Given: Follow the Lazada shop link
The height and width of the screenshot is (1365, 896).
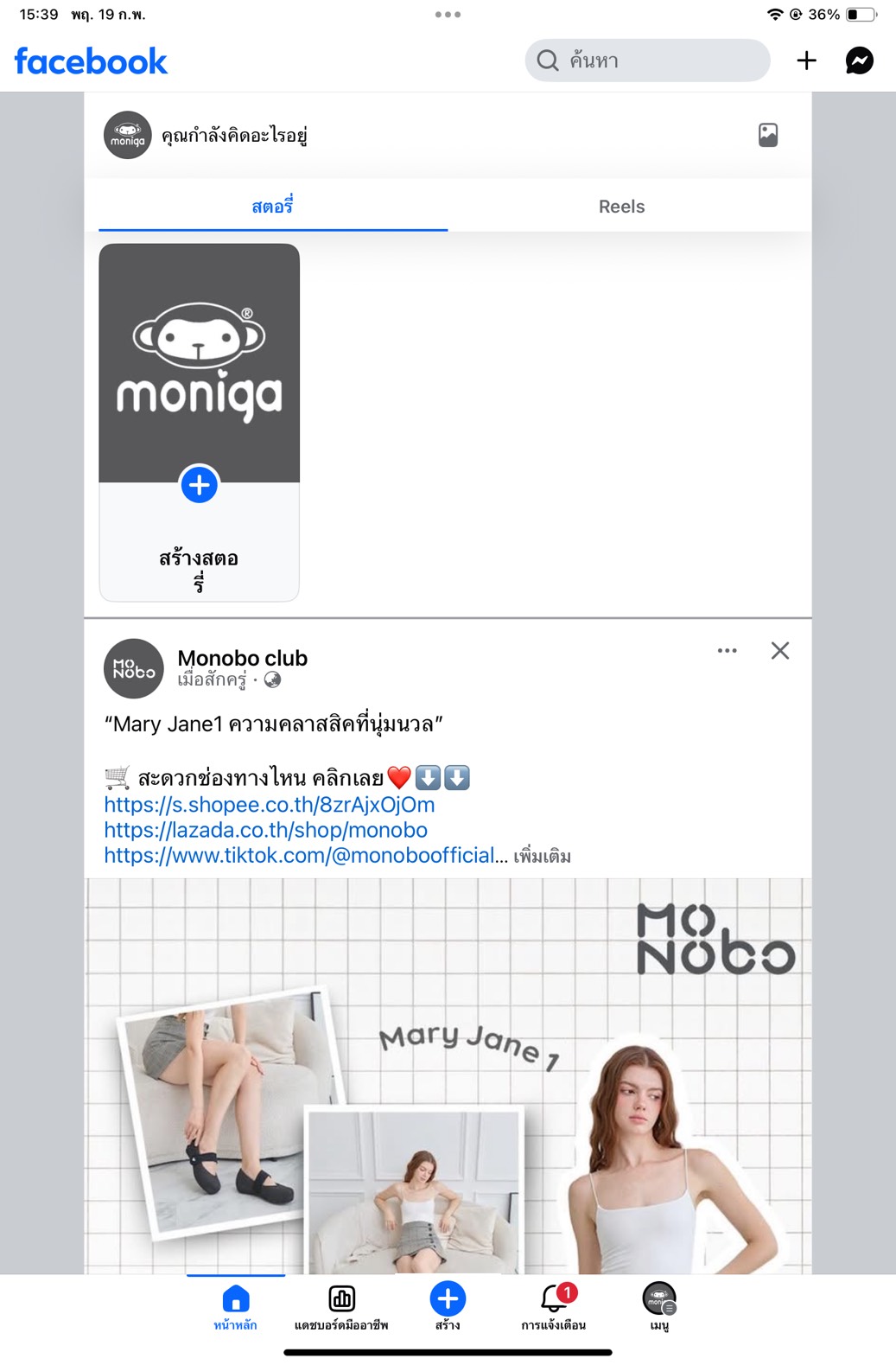Looking at the screenshot, I should pyautogui.click(x=265, y=830).
